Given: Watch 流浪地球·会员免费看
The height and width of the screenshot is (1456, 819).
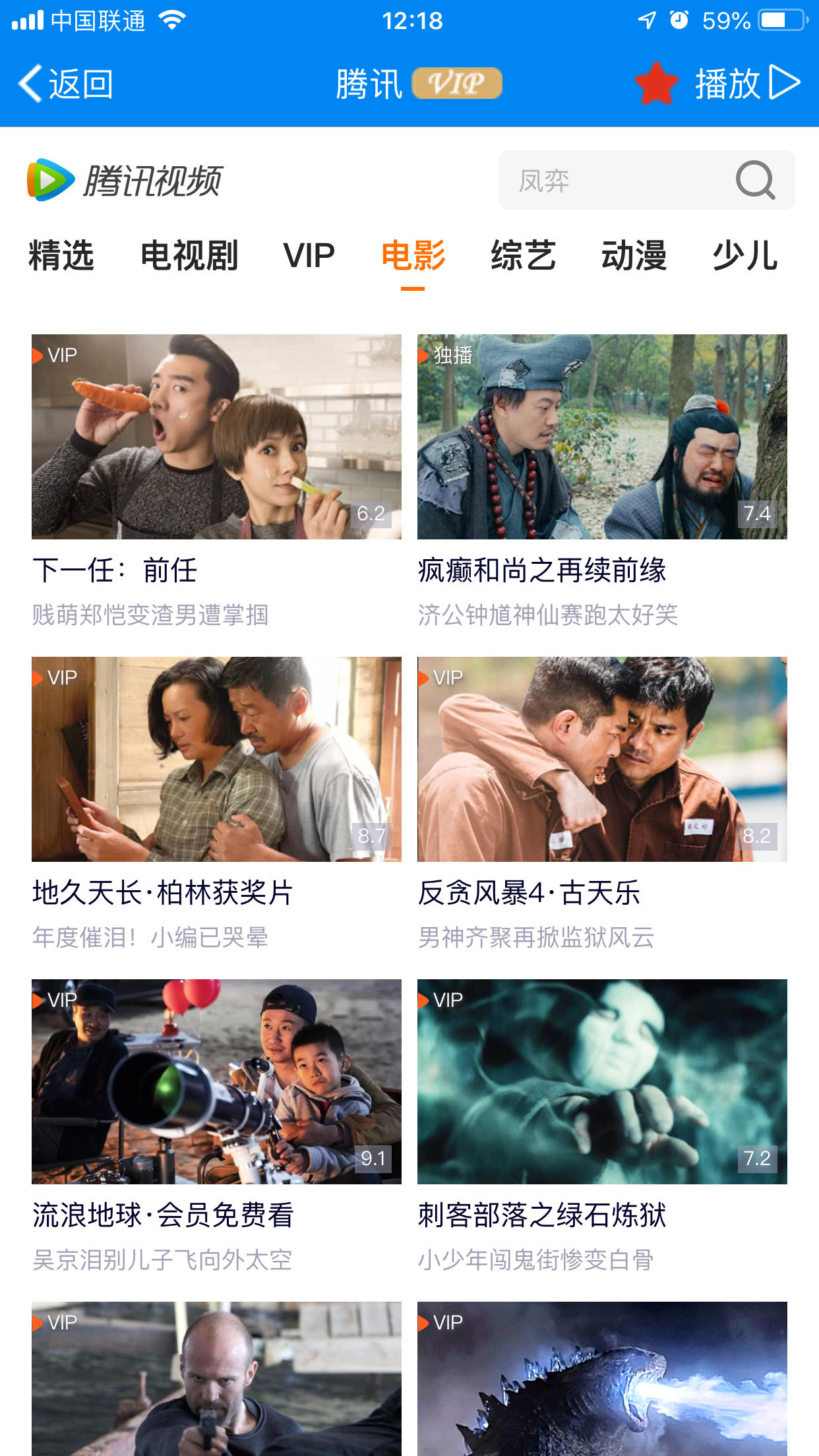Looking at the screenshot, I should click(x=216, y=1081).
